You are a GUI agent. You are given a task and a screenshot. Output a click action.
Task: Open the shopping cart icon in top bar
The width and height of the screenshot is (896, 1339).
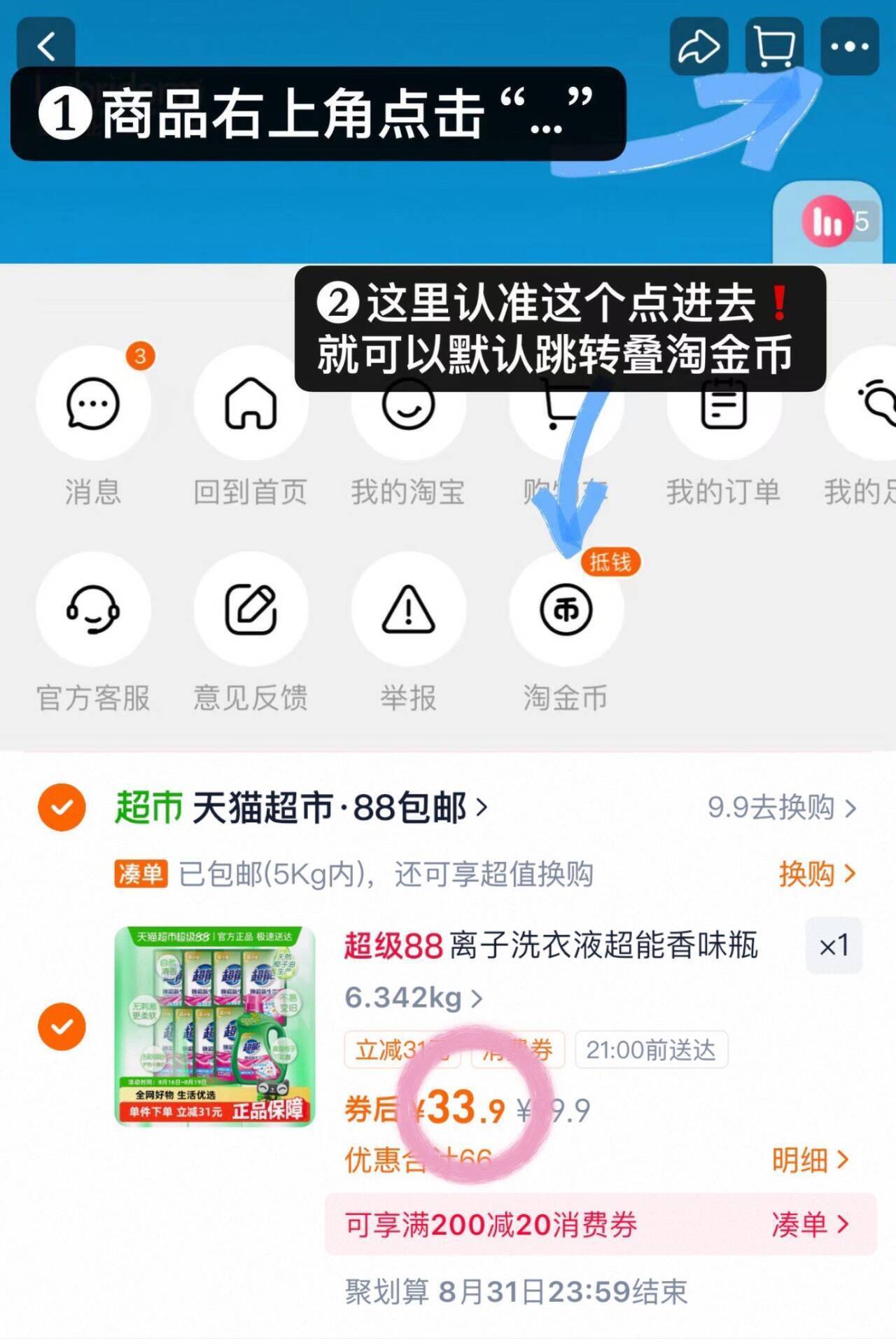[772, 46]
